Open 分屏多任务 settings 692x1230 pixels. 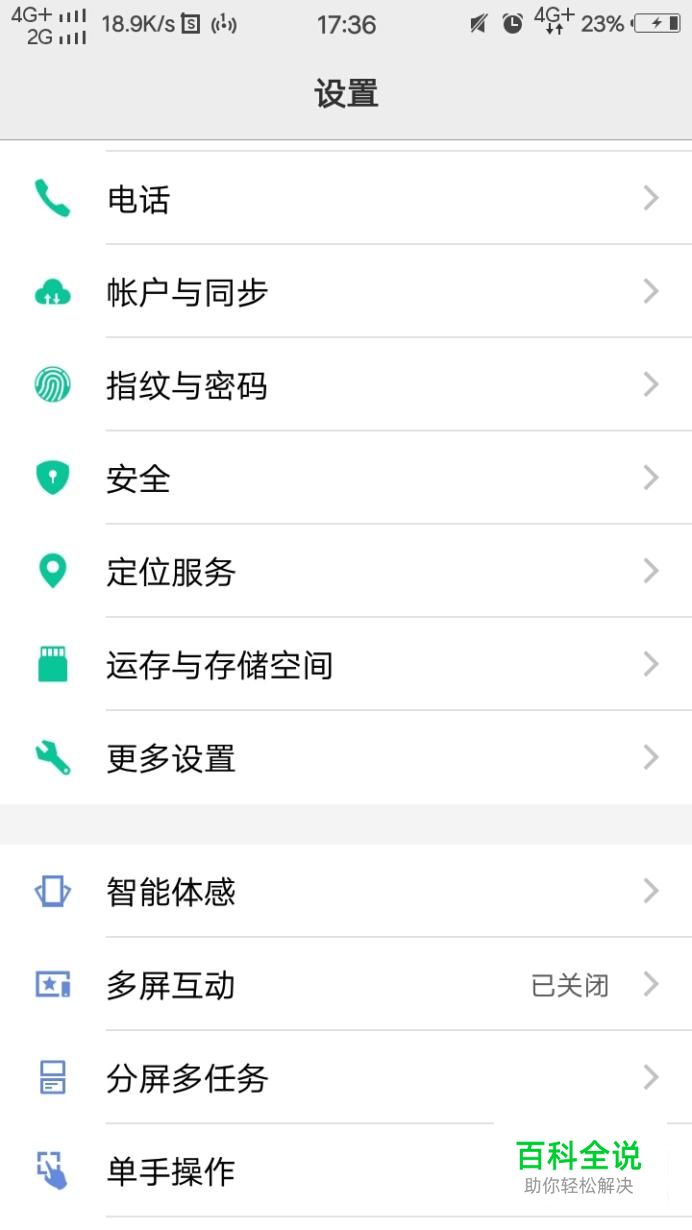[346, 1078]
